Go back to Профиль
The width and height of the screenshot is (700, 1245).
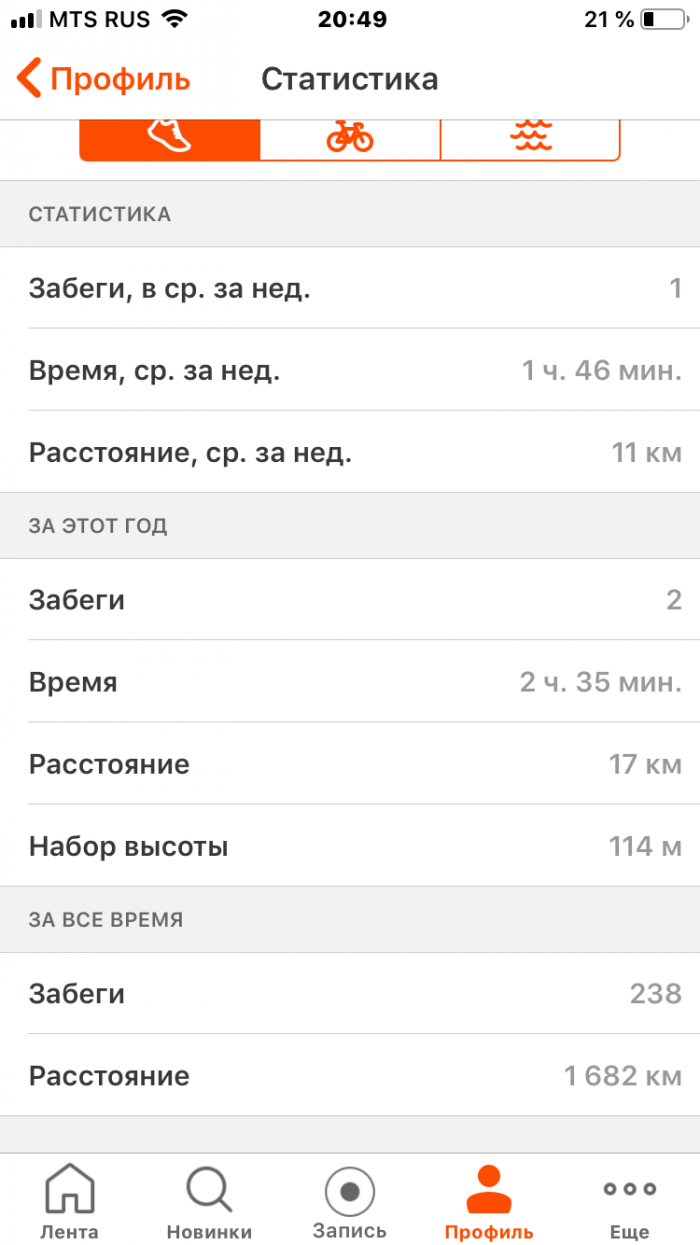tap(103, 79)
